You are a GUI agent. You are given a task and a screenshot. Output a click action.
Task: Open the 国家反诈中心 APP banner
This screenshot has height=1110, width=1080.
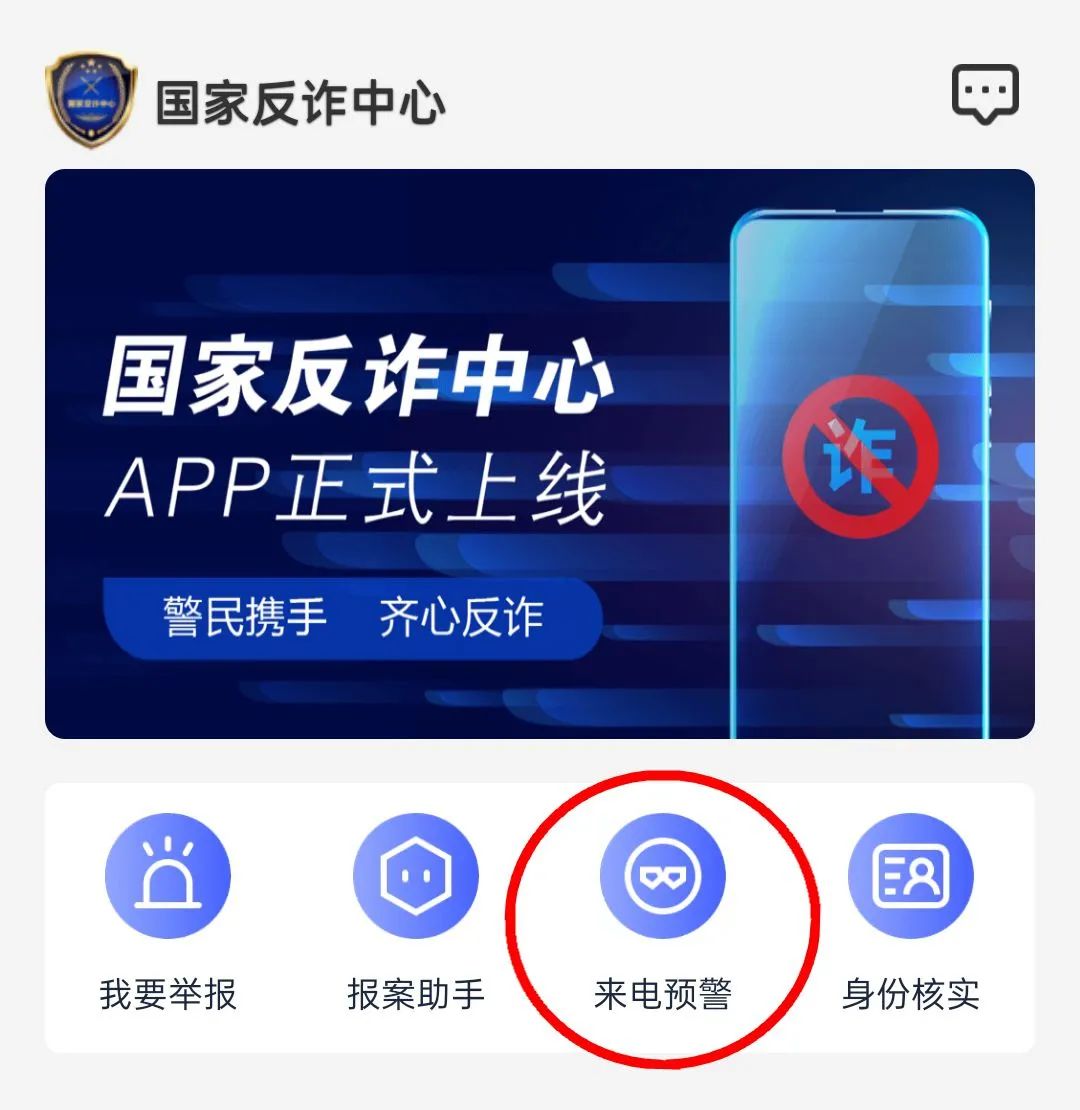point(539,453)
